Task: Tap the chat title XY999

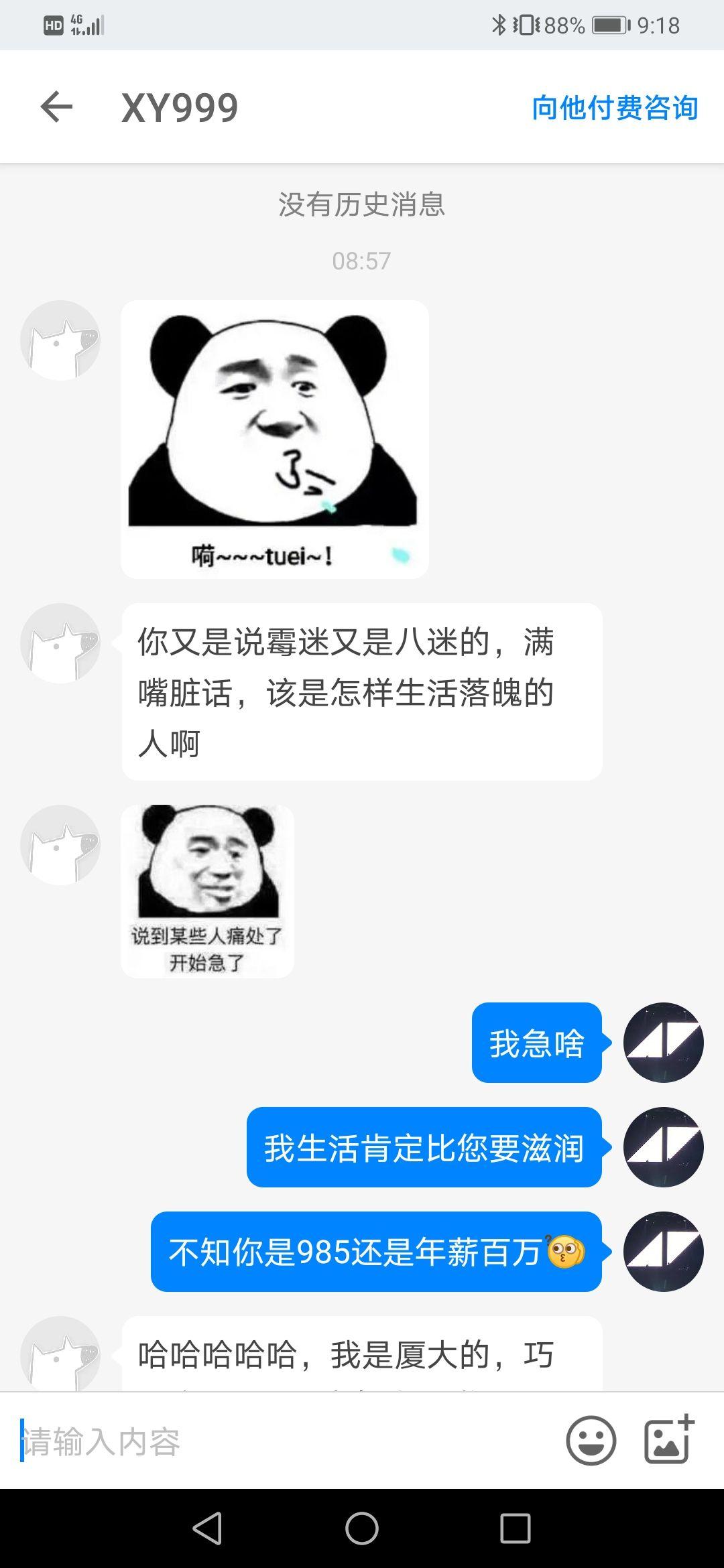Action: (180, 106)
